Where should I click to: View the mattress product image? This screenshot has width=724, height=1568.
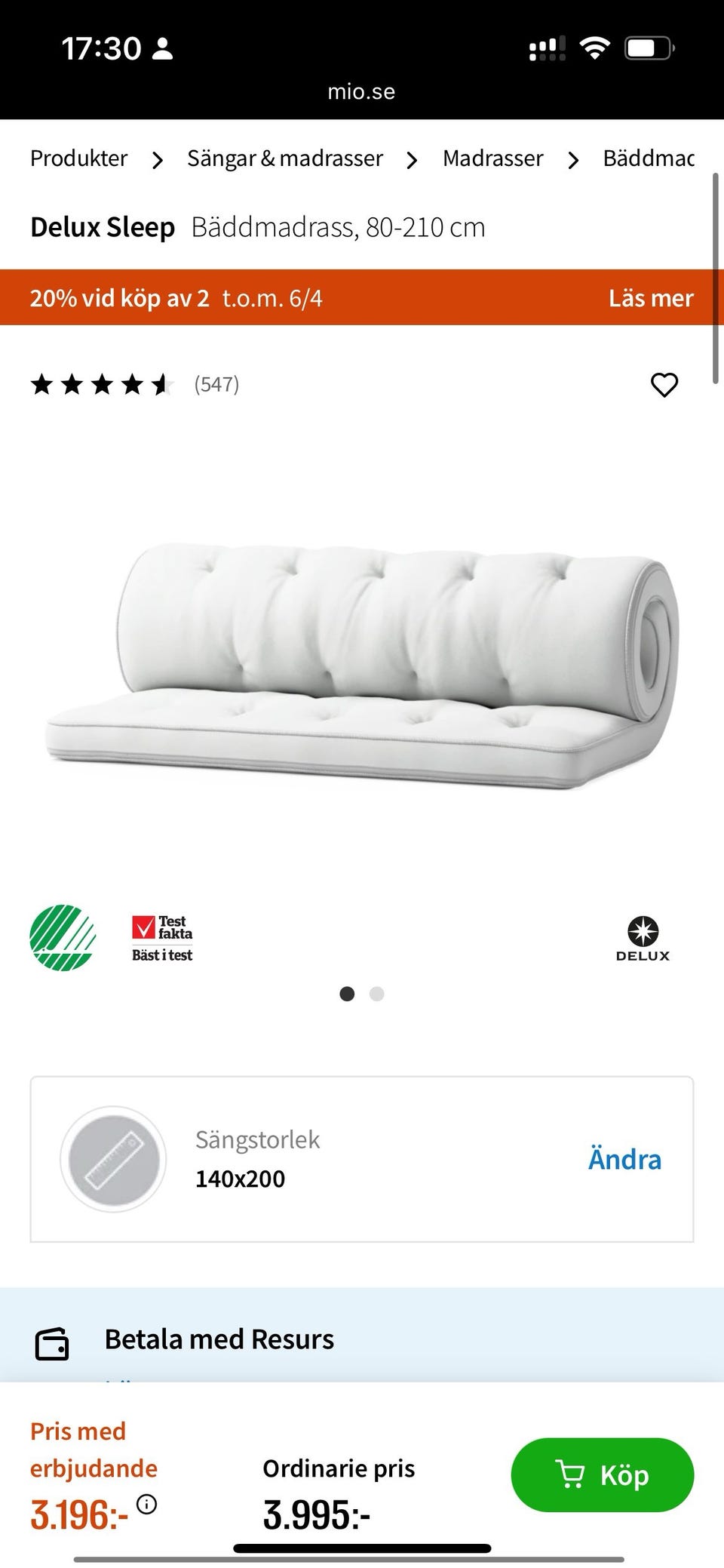(x=362, y=664)
